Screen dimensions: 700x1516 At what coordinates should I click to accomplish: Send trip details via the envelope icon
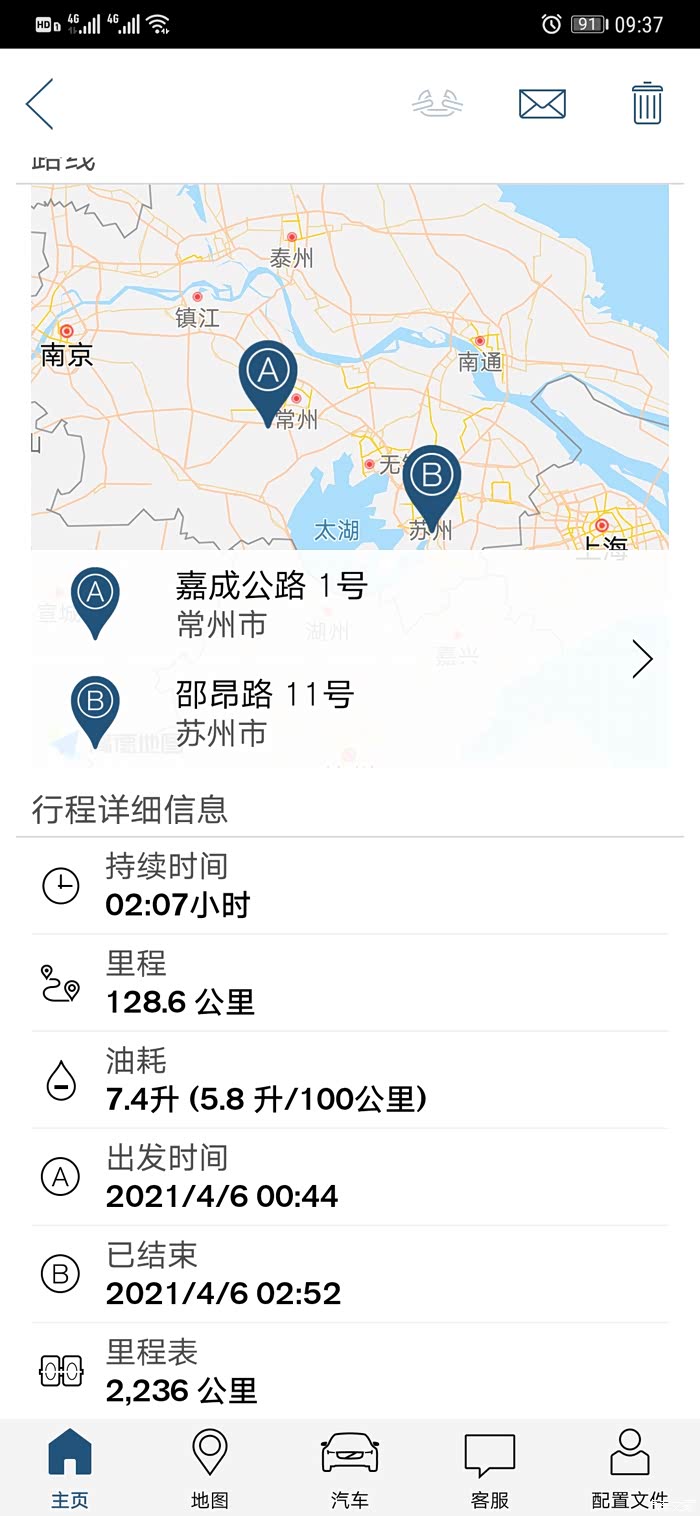[x=542, y=104]
